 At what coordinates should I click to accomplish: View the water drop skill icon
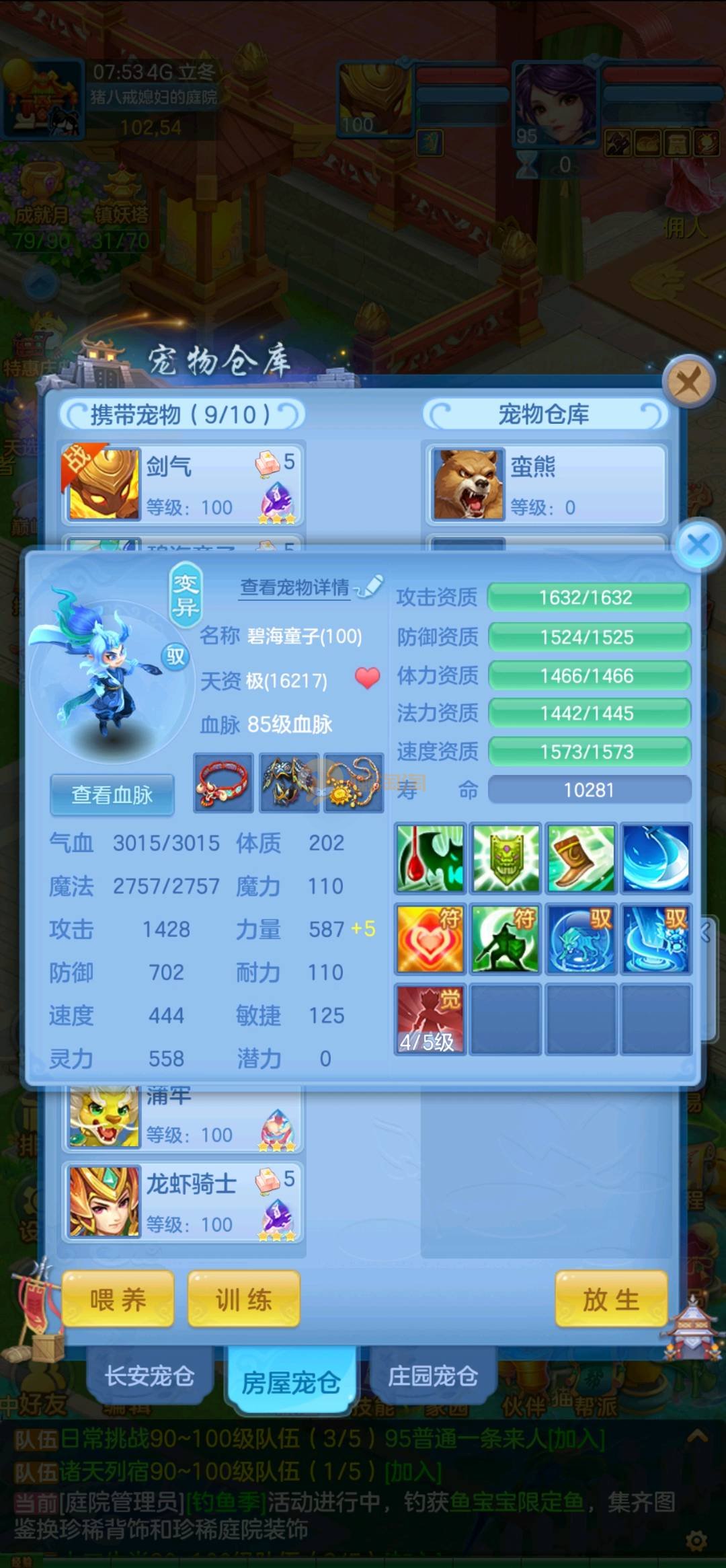coord(656,858)
